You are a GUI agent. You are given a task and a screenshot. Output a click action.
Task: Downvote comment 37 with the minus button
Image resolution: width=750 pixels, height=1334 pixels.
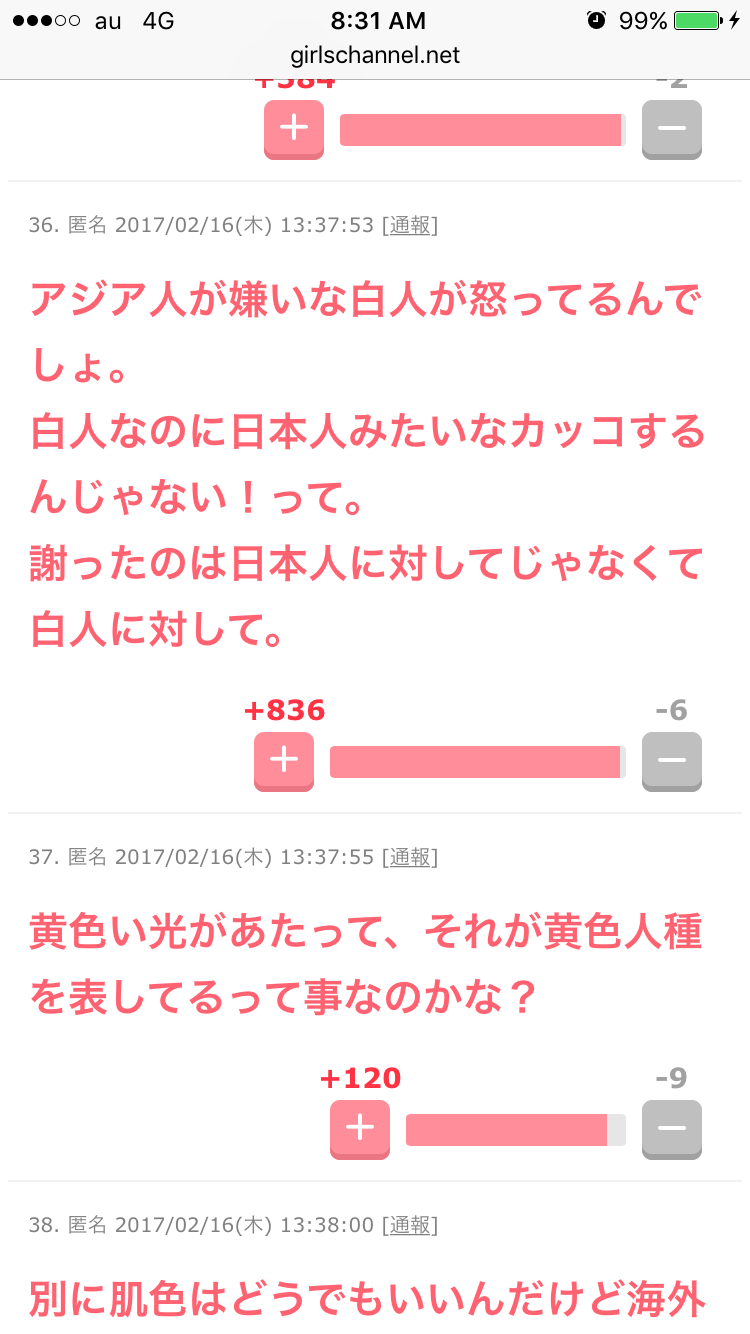click(x=672, y=1129)
